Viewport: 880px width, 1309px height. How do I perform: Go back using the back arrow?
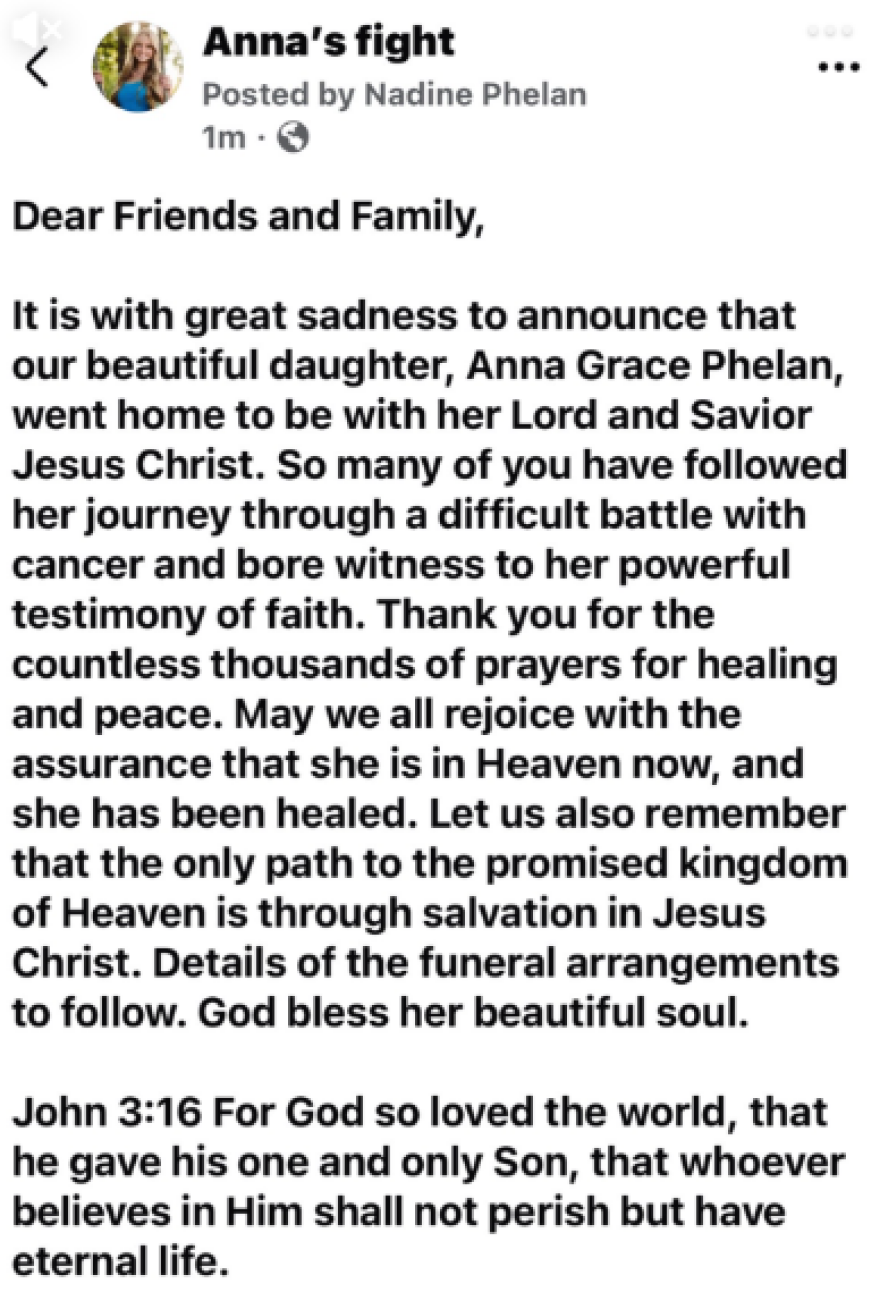click(x=37, y=68)
